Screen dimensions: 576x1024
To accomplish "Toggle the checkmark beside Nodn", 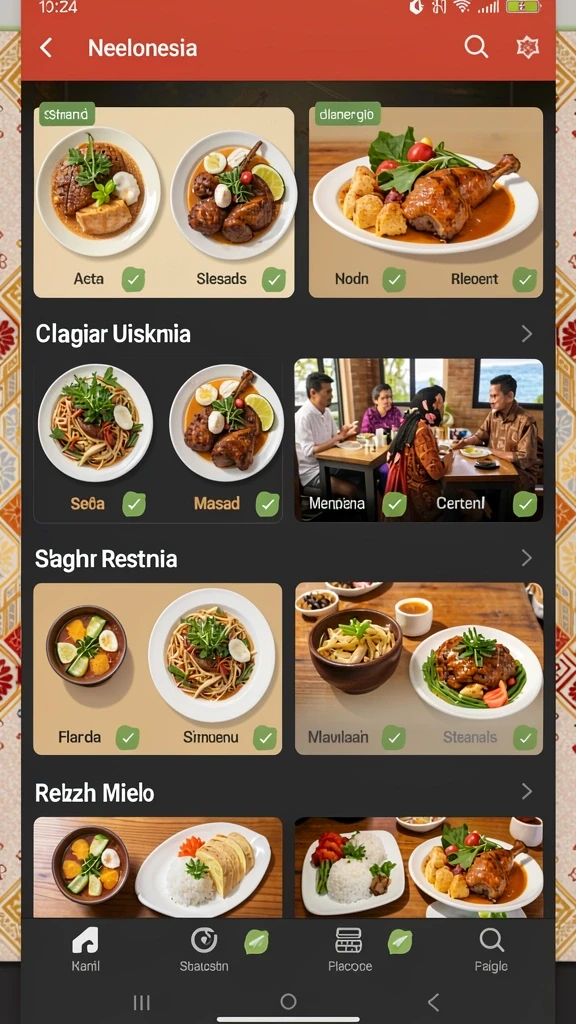I will click(x=394, y=280).
